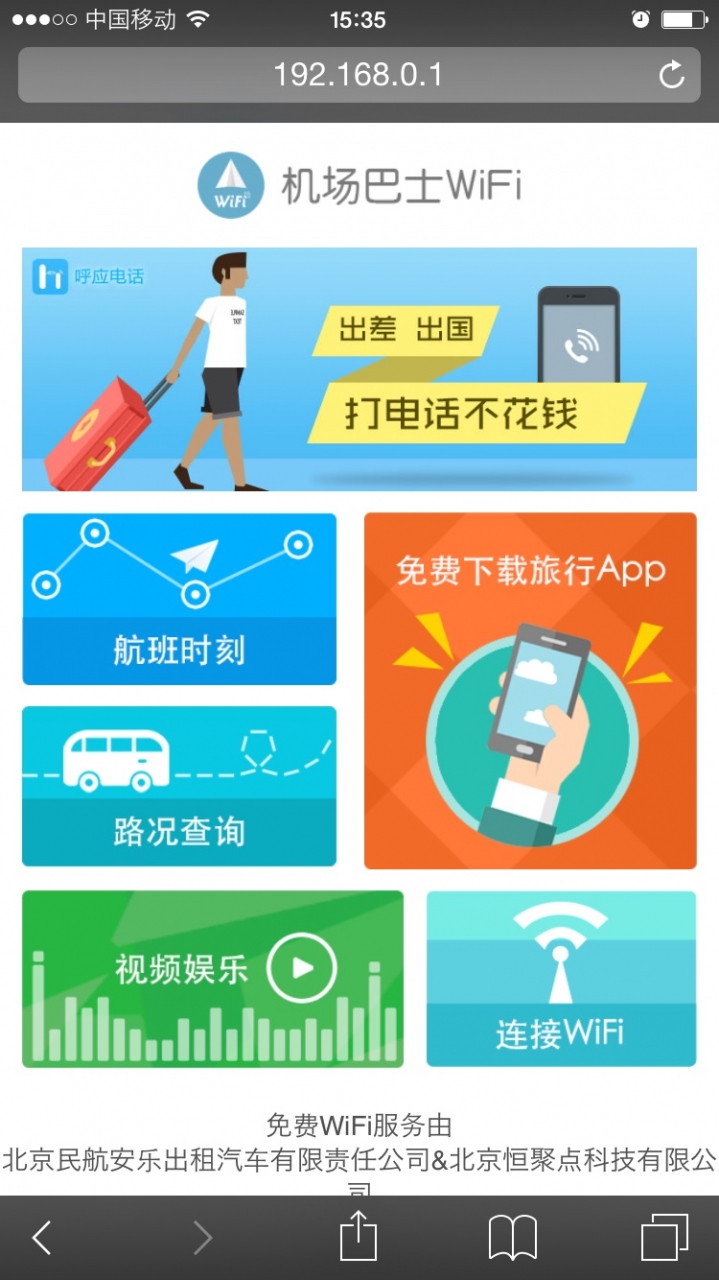
Task: Open Safari bookmarks
Action: pyautogui.click(x=512, y=1238)
